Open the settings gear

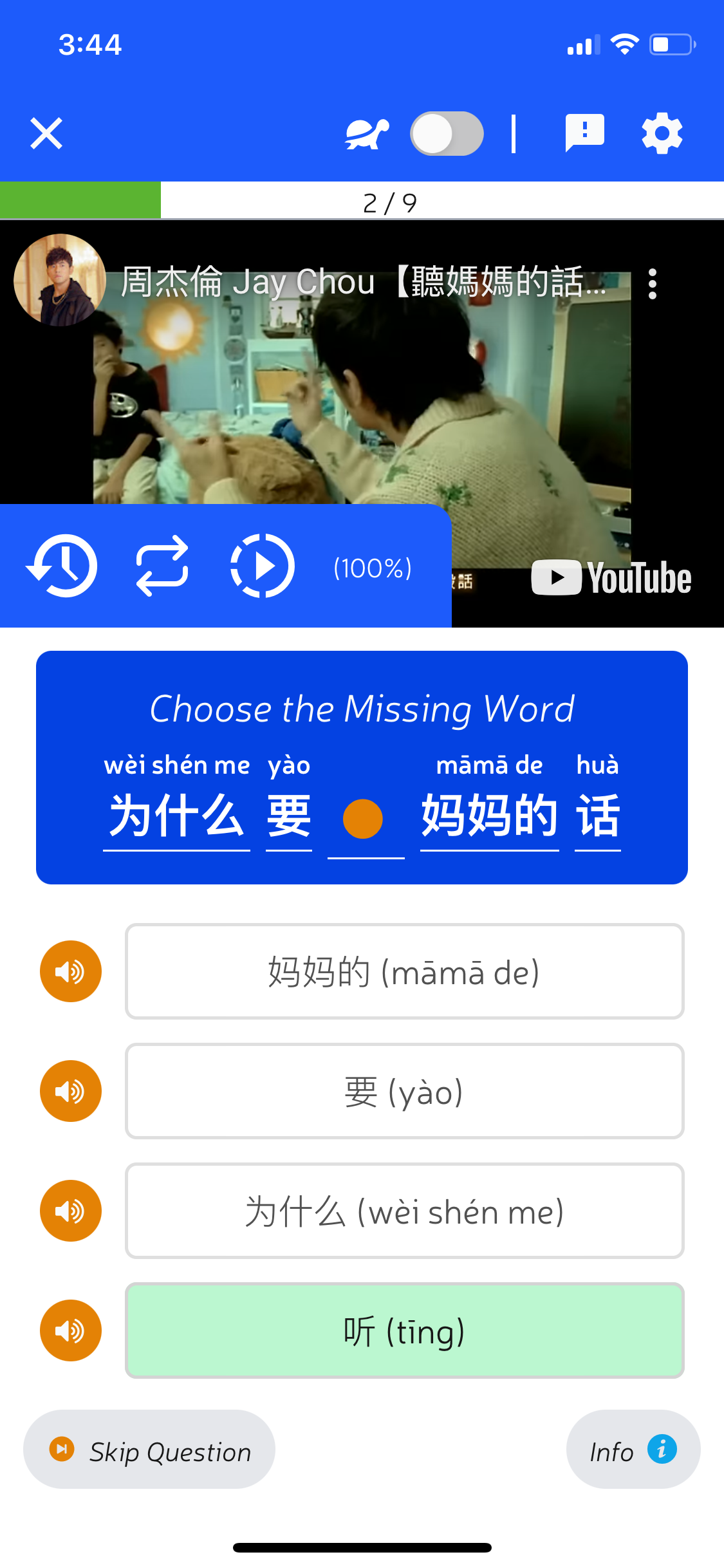pos(662,133)
